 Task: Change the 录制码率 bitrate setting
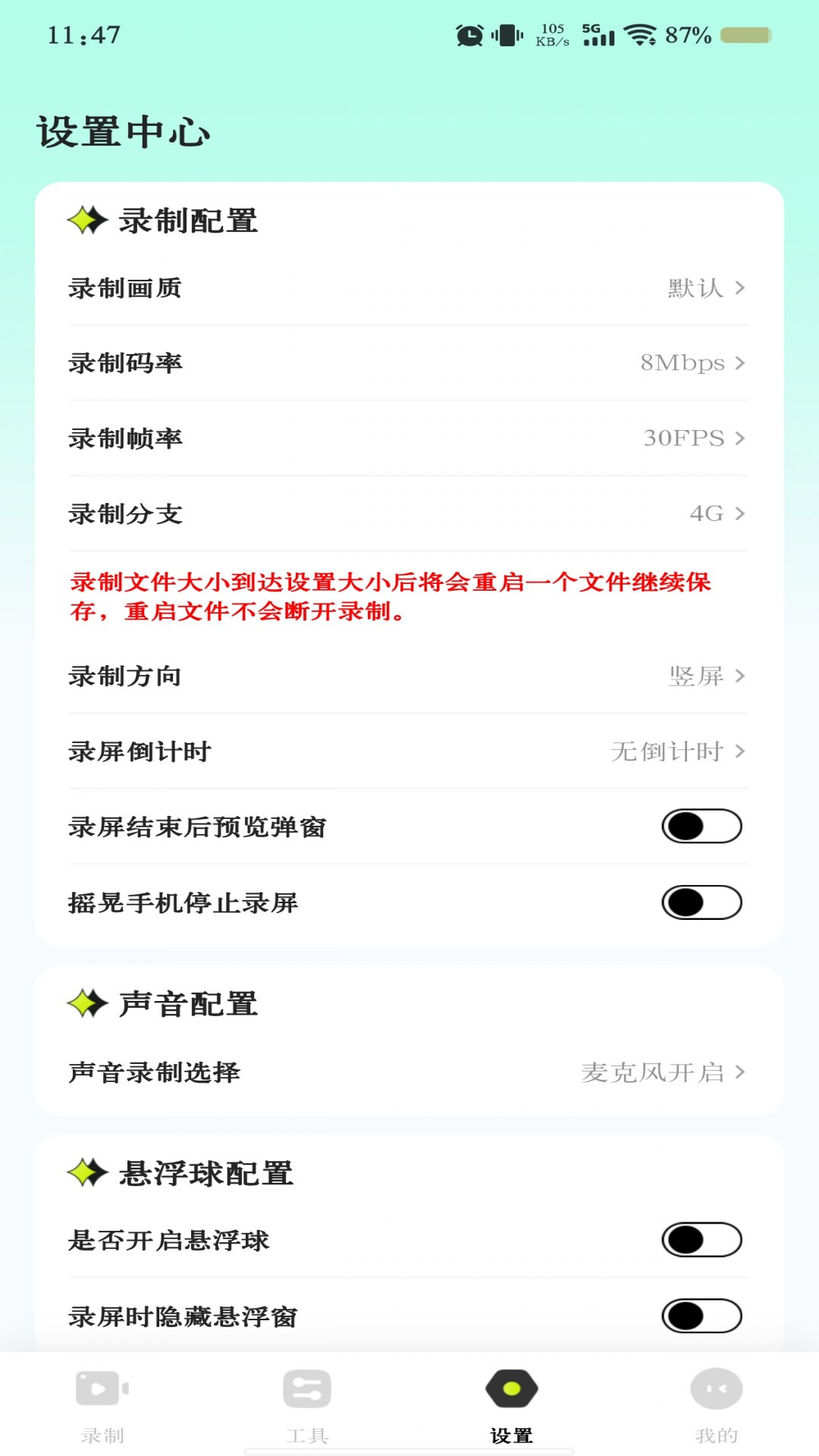point(409,363)
